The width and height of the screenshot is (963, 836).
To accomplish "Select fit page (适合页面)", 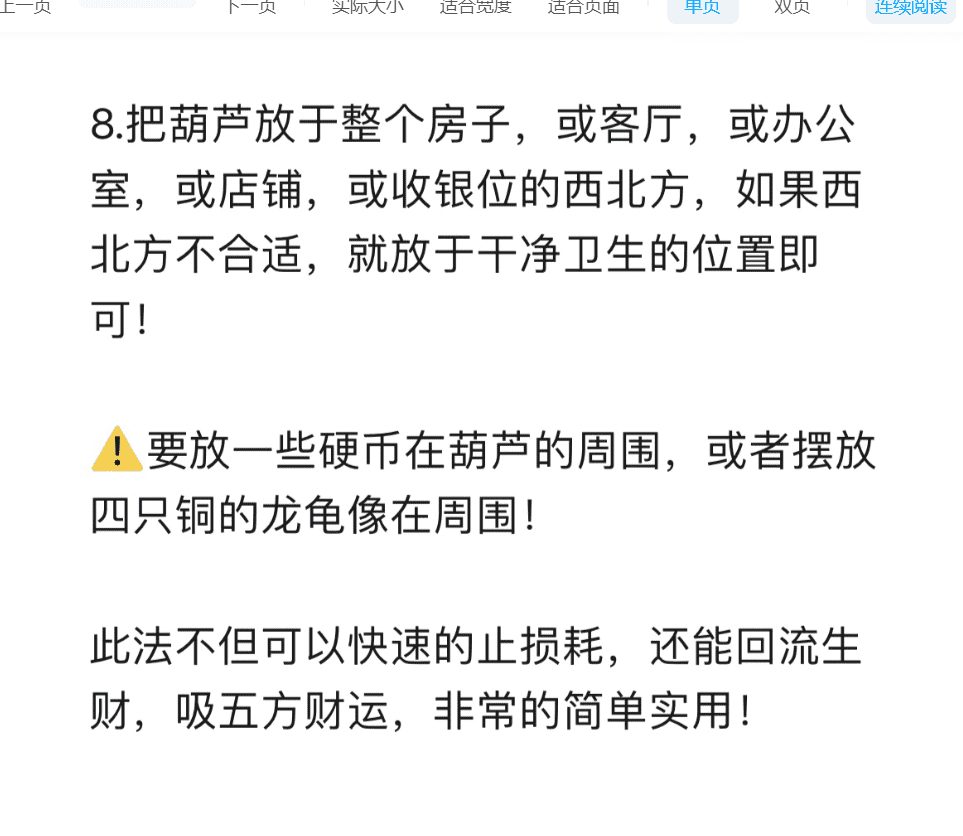I will [x=584, y=7].
